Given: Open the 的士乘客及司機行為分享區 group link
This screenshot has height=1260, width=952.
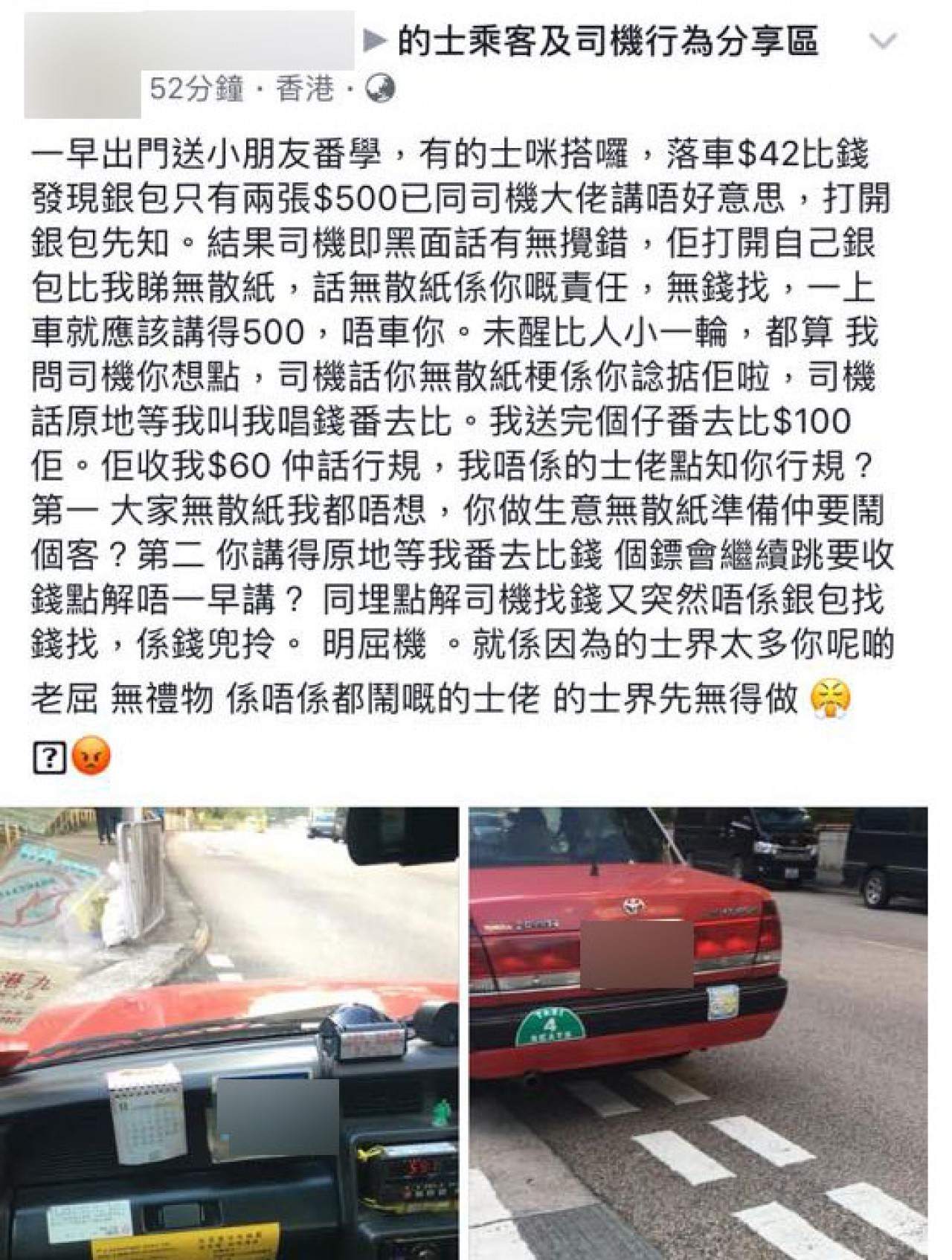Looking at the screenshot, I should (x=607, y=41).
